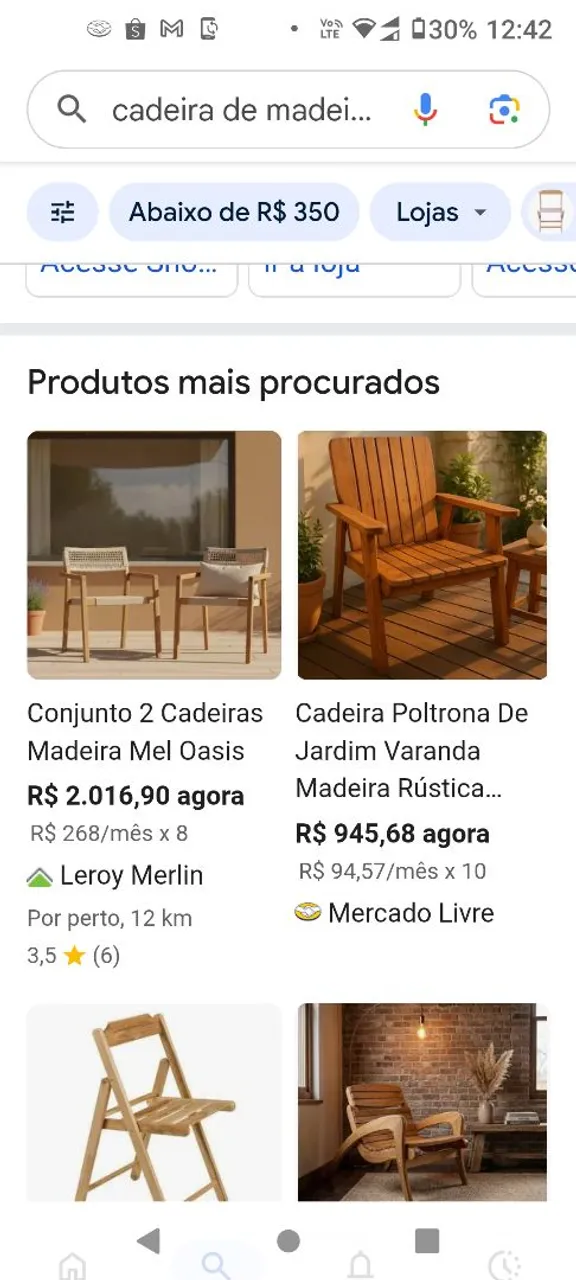Open the folding wooden chair product
Image resolution: width=576 pixels, height=1280 pixels.
(154, 1102)
